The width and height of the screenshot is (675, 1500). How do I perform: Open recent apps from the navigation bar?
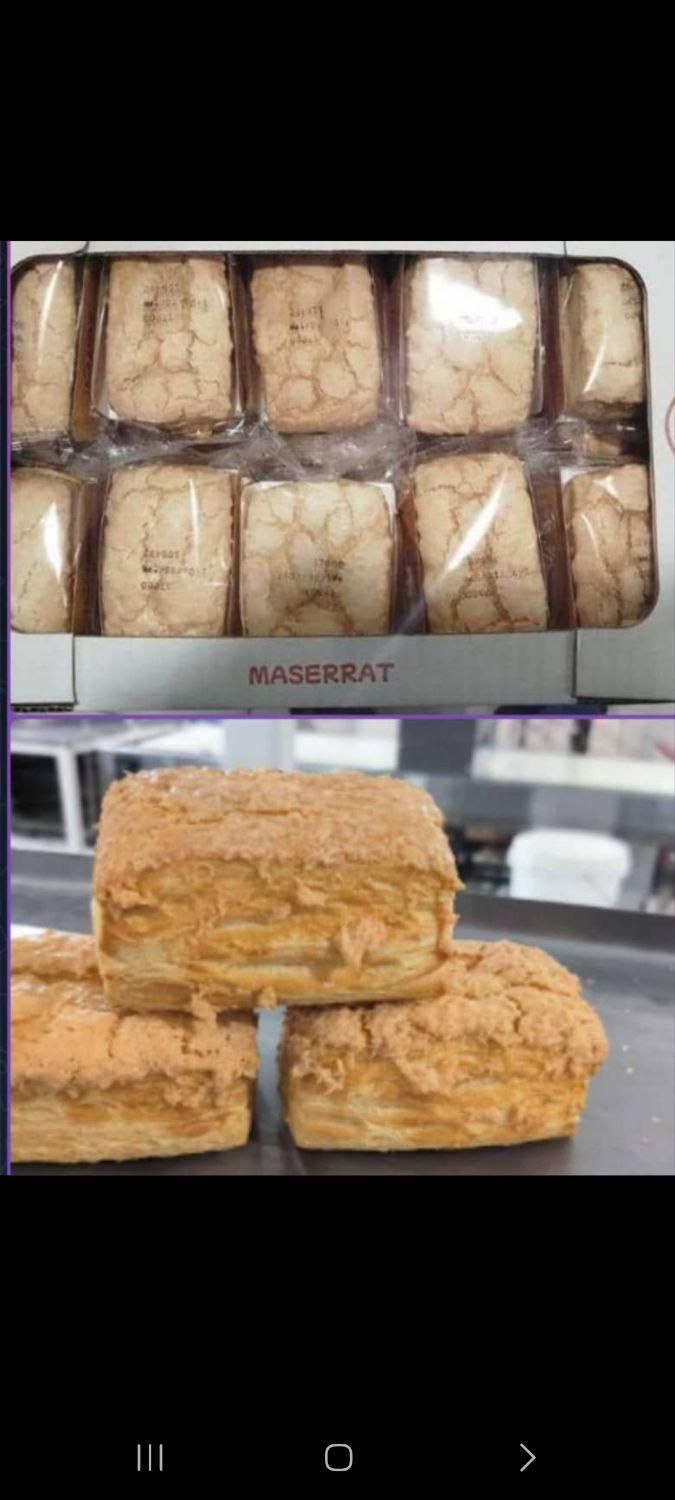[150, 1458]
